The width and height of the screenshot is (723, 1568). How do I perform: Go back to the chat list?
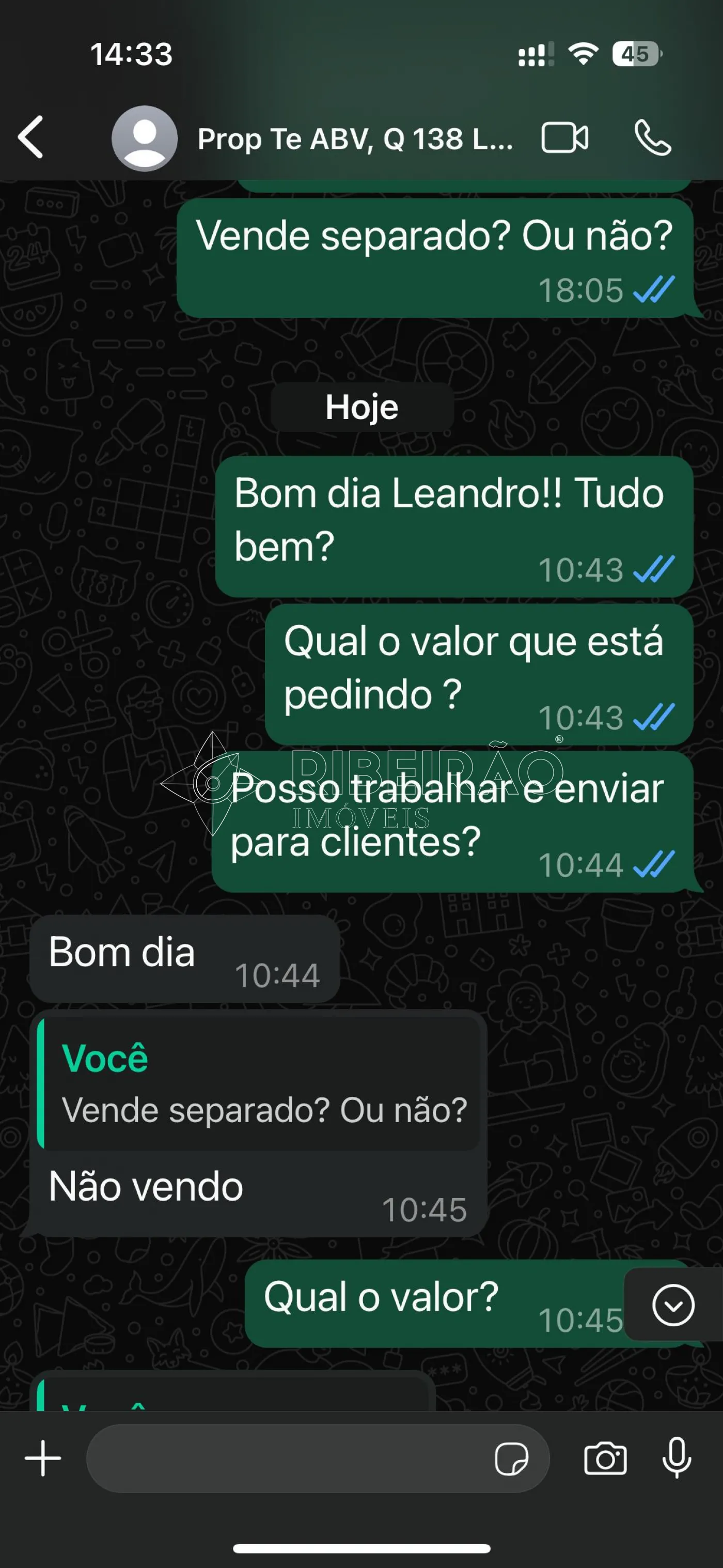(x=30, y=137)
